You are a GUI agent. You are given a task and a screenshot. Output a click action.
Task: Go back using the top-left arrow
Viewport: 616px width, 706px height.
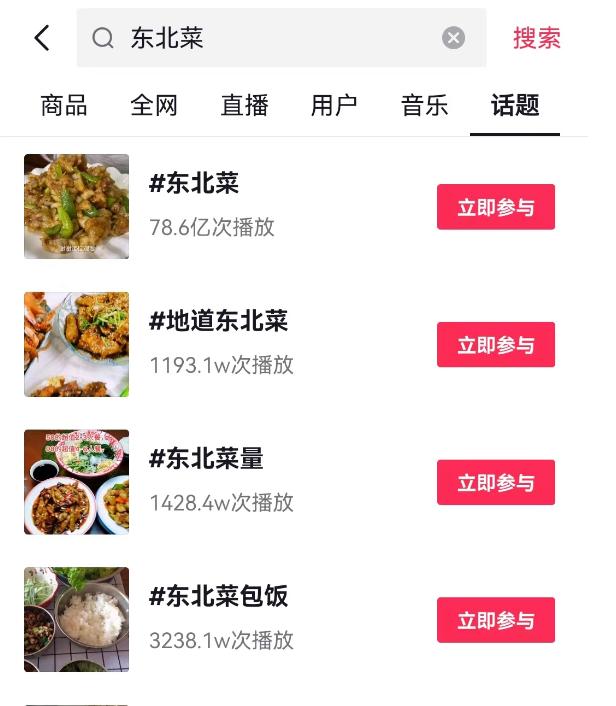[41, 38]
